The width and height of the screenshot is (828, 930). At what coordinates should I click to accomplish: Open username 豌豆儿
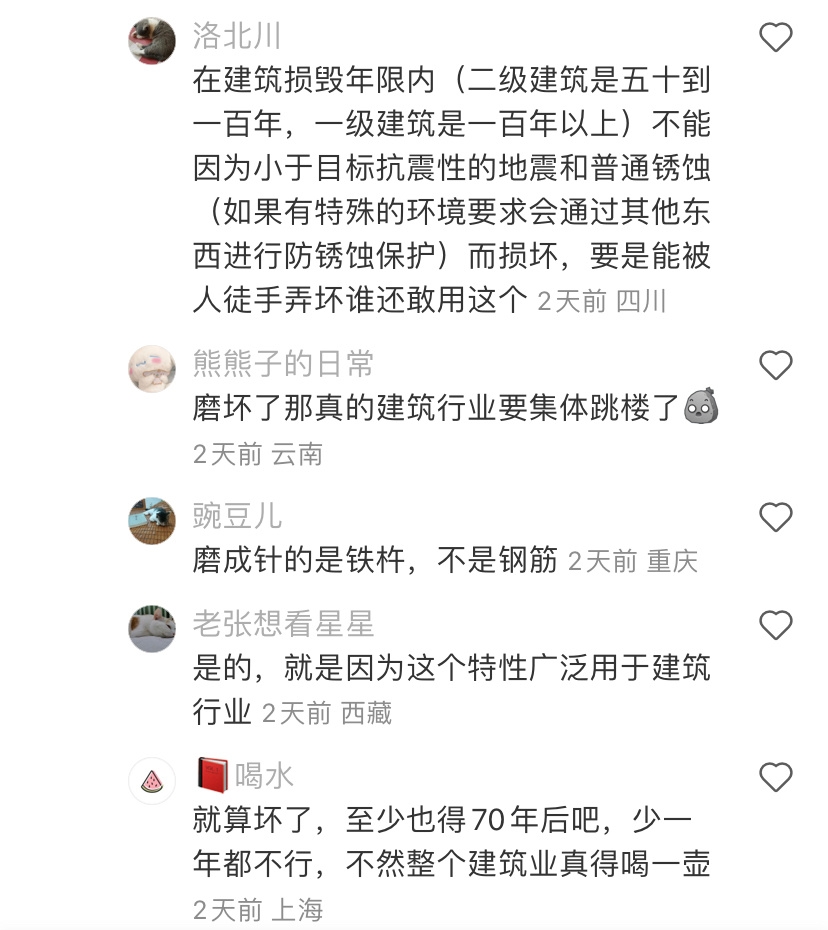[x=237, y=516]
